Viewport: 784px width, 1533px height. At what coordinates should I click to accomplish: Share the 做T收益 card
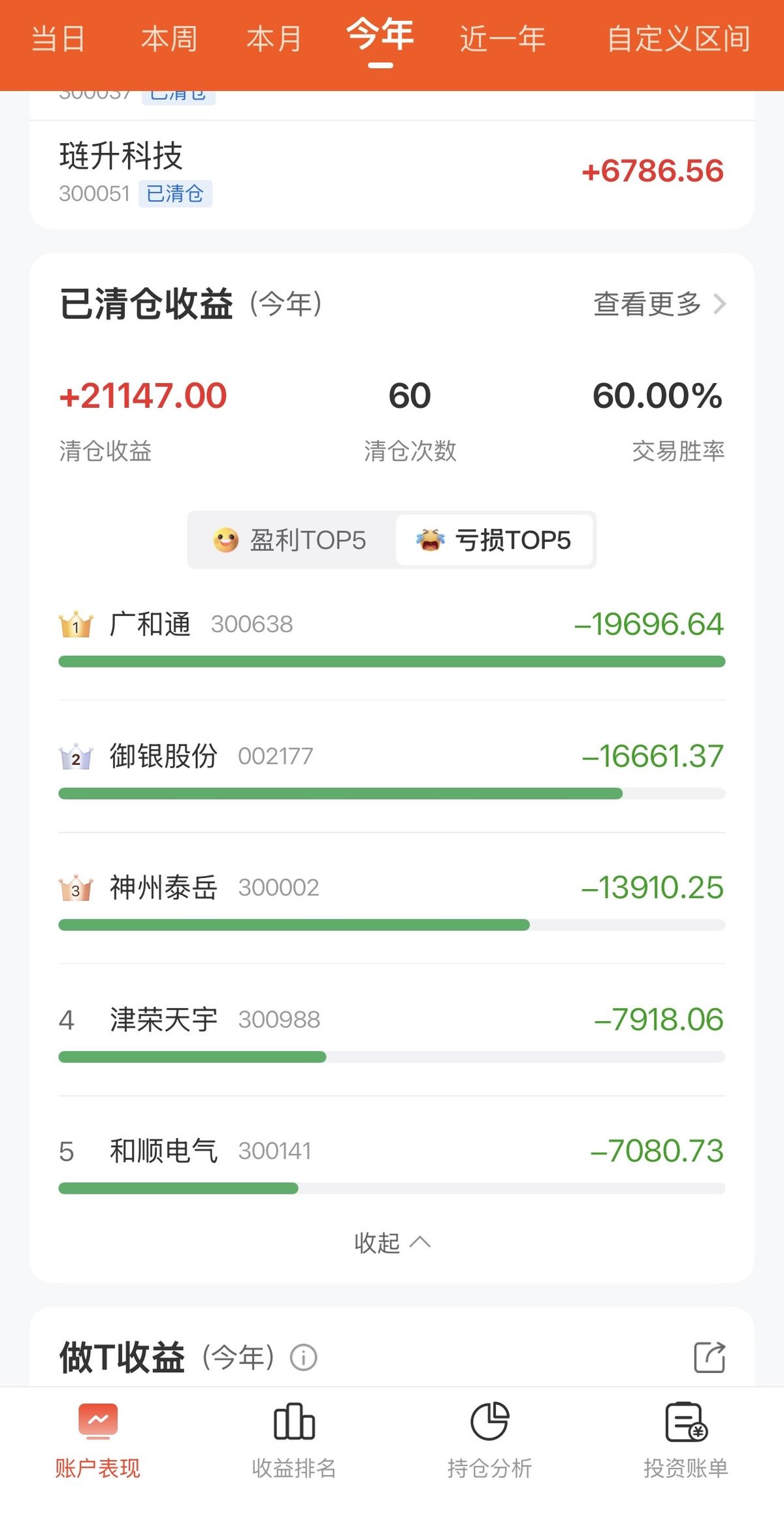[709, 1358]
